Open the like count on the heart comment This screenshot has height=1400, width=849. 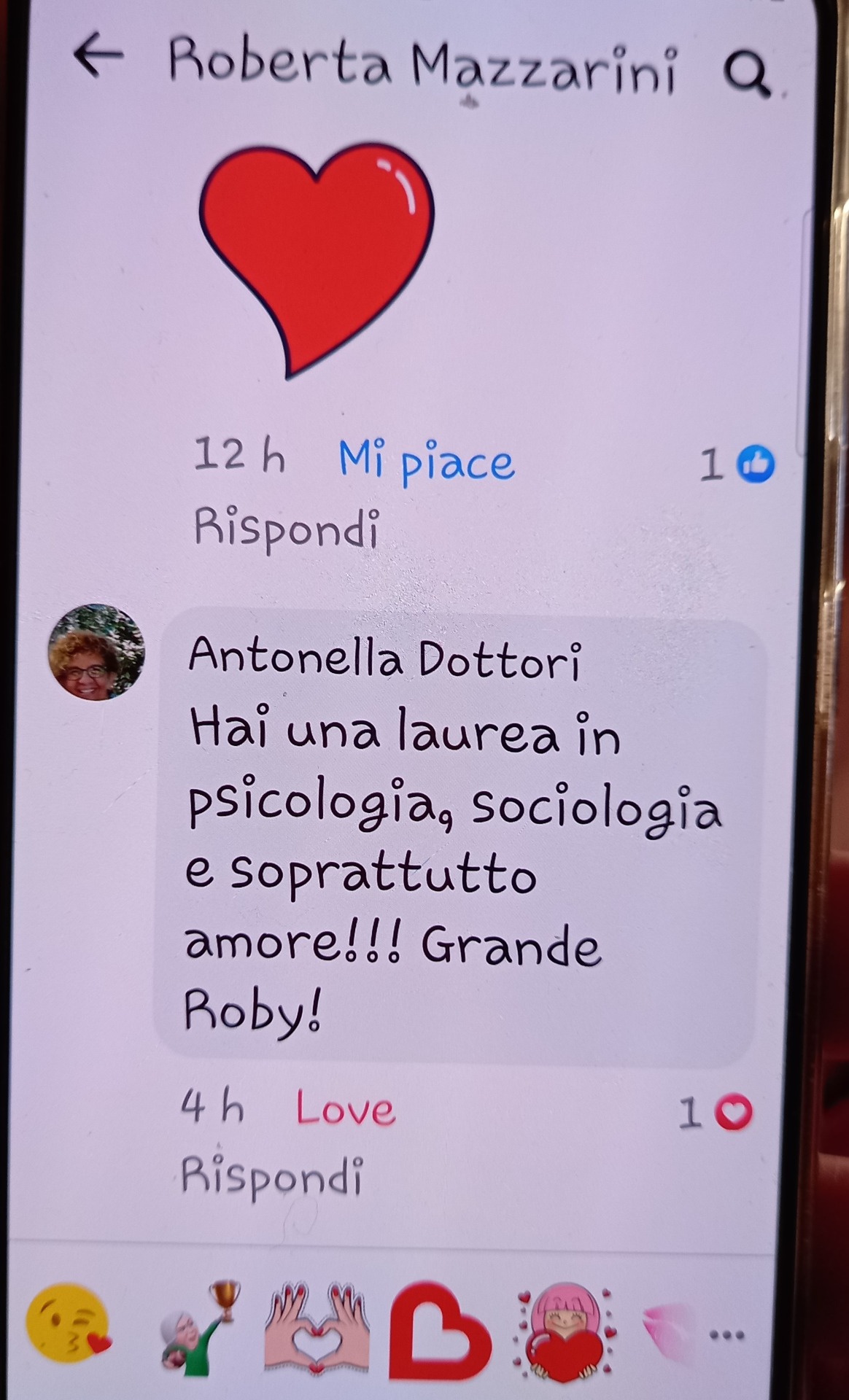click(x=737, y=464)
